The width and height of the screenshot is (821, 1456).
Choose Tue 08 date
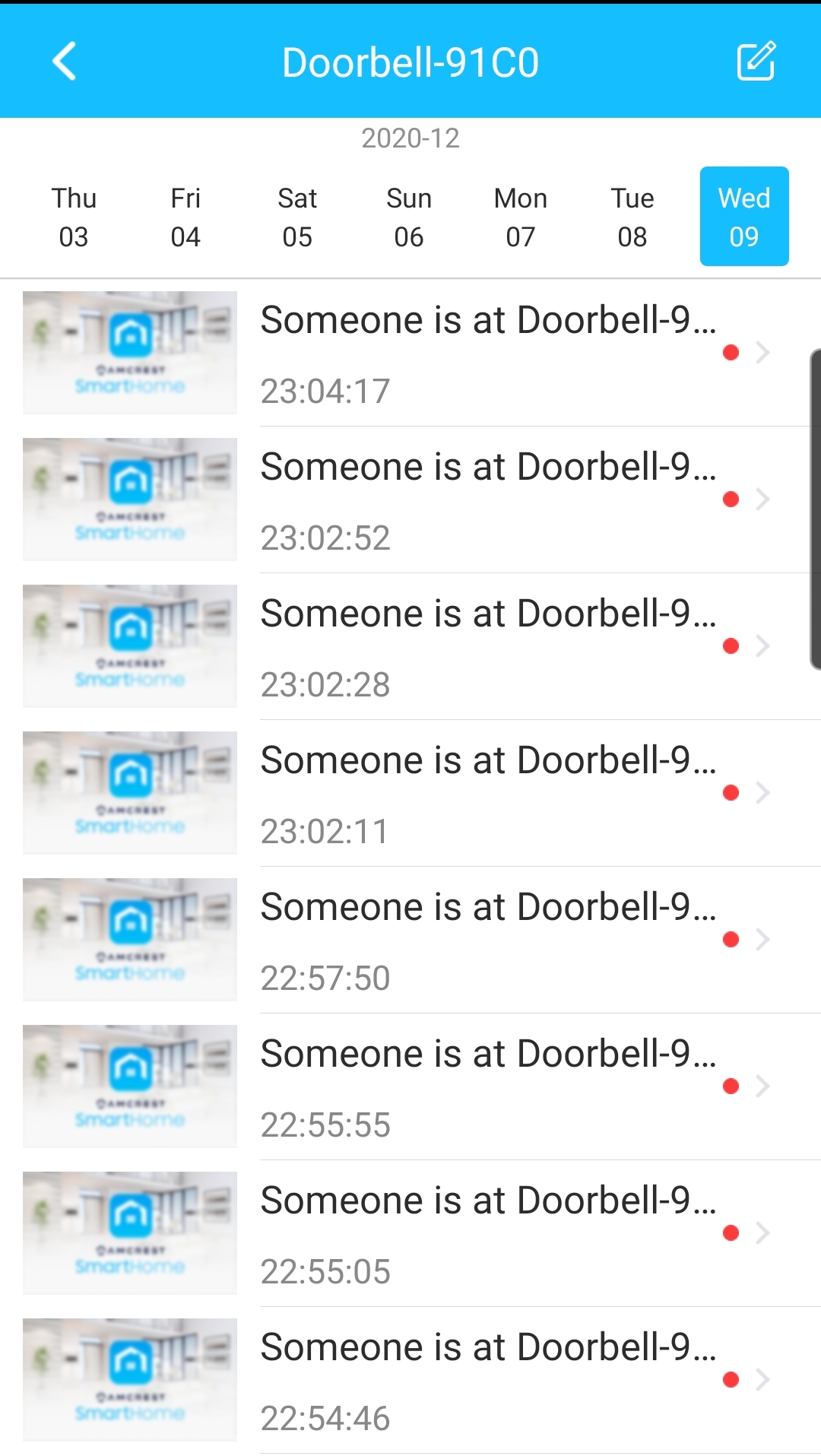click(632, 217)
